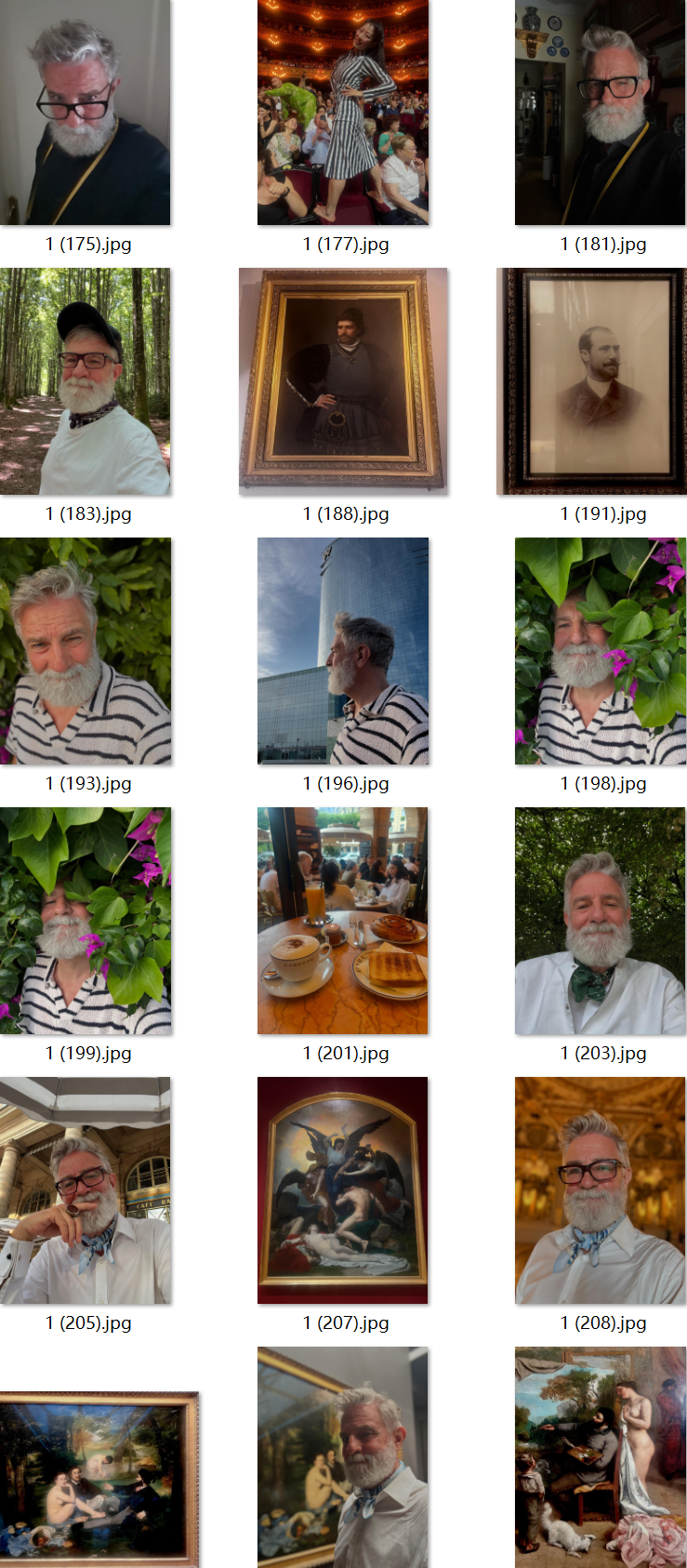
Task: Open the file 1 (175).jpg
Action: pyautogui.click(x=85, y=112)
